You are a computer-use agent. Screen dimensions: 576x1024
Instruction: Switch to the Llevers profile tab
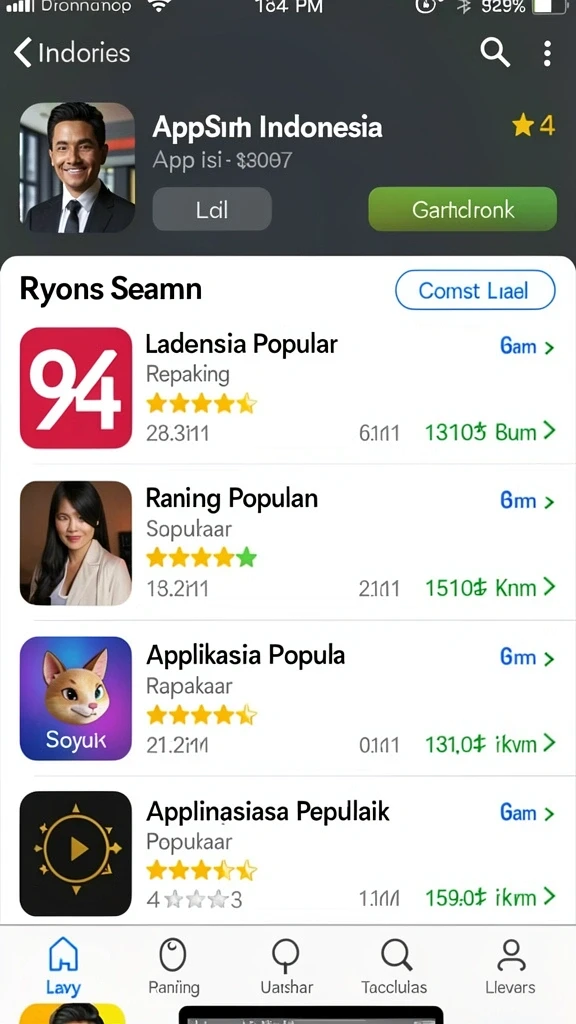pyautogui.click(x=511, y=965)
